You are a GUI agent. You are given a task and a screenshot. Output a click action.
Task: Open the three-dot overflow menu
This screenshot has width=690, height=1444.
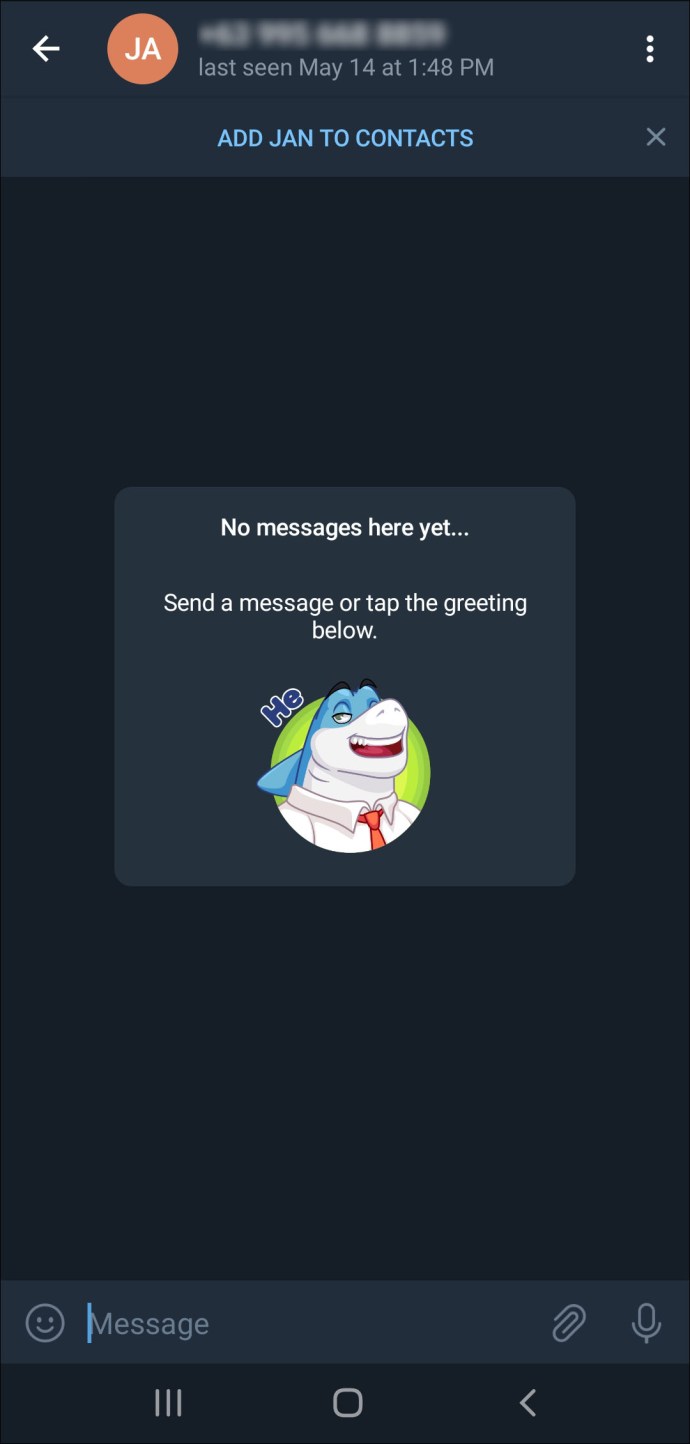(x=650, y=48)
